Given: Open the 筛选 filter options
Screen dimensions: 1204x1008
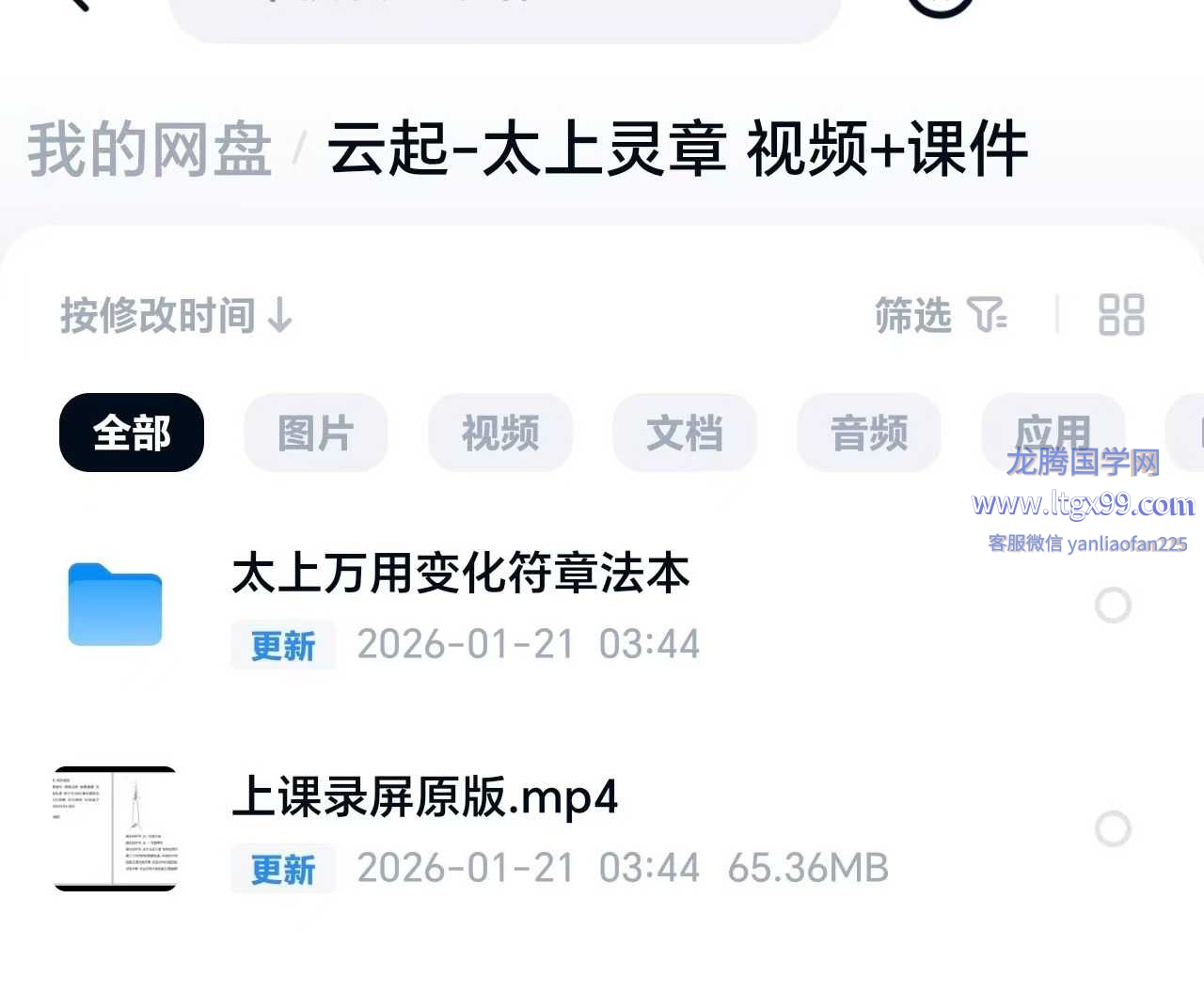Looking at the screenshot, I should pyautogui.click(x=941, y=315).
